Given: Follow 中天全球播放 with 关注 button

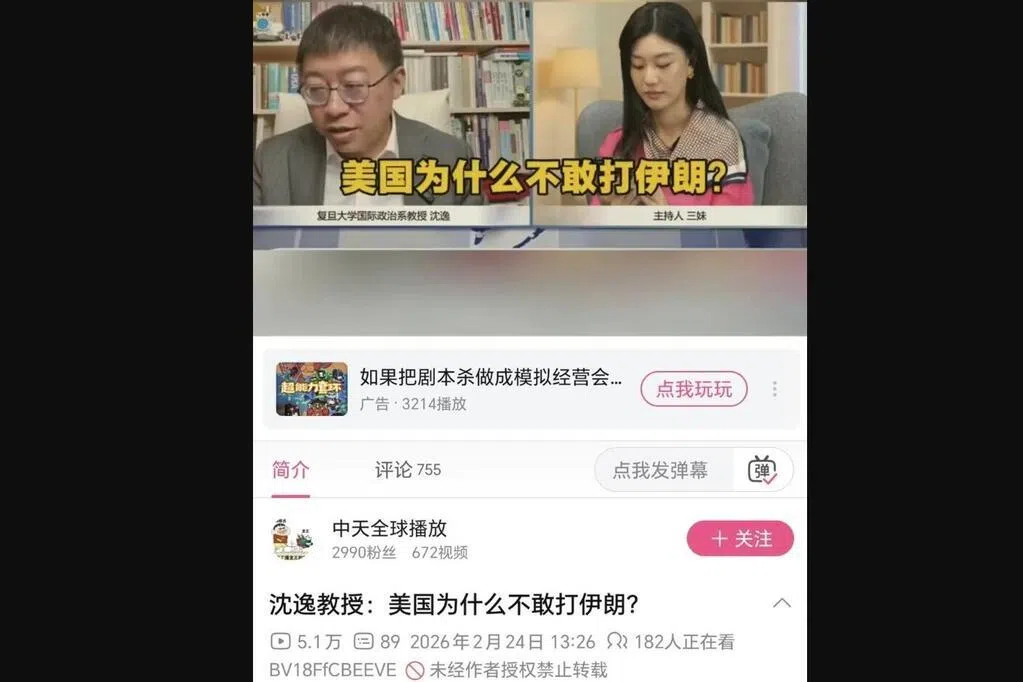Looking at the screenshot, I should click(740, 539).
